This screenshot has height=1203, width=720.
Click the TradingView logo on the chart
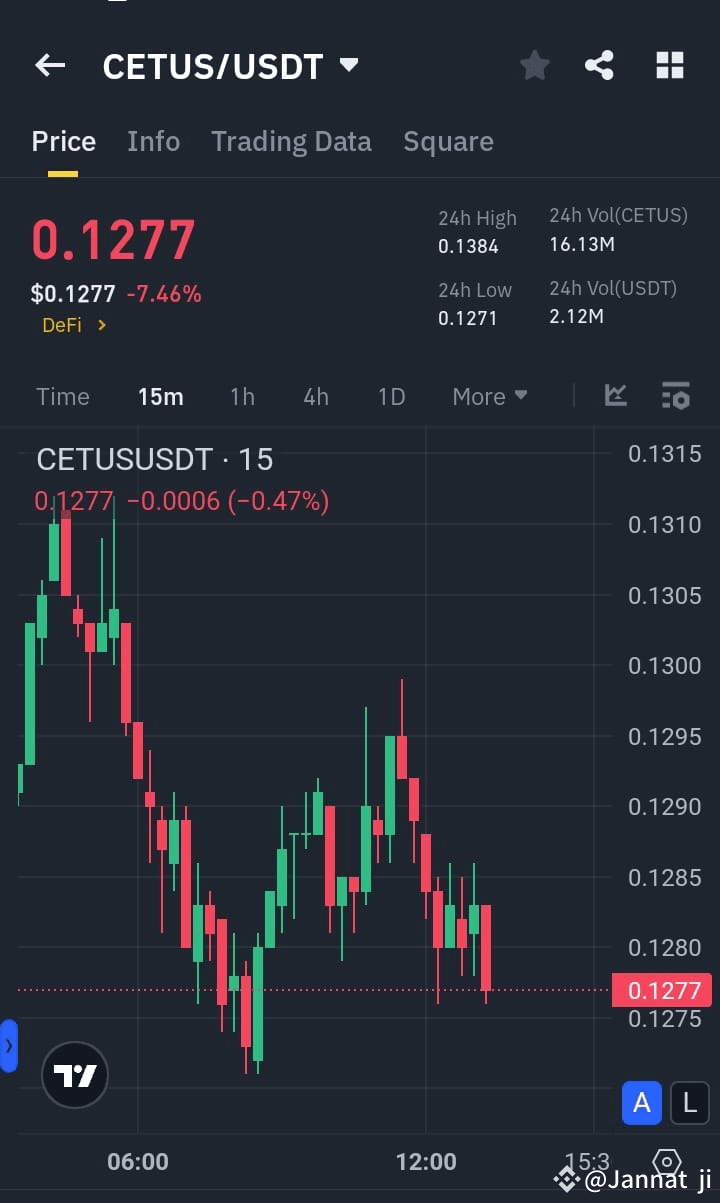click(x=75, y=1076)
